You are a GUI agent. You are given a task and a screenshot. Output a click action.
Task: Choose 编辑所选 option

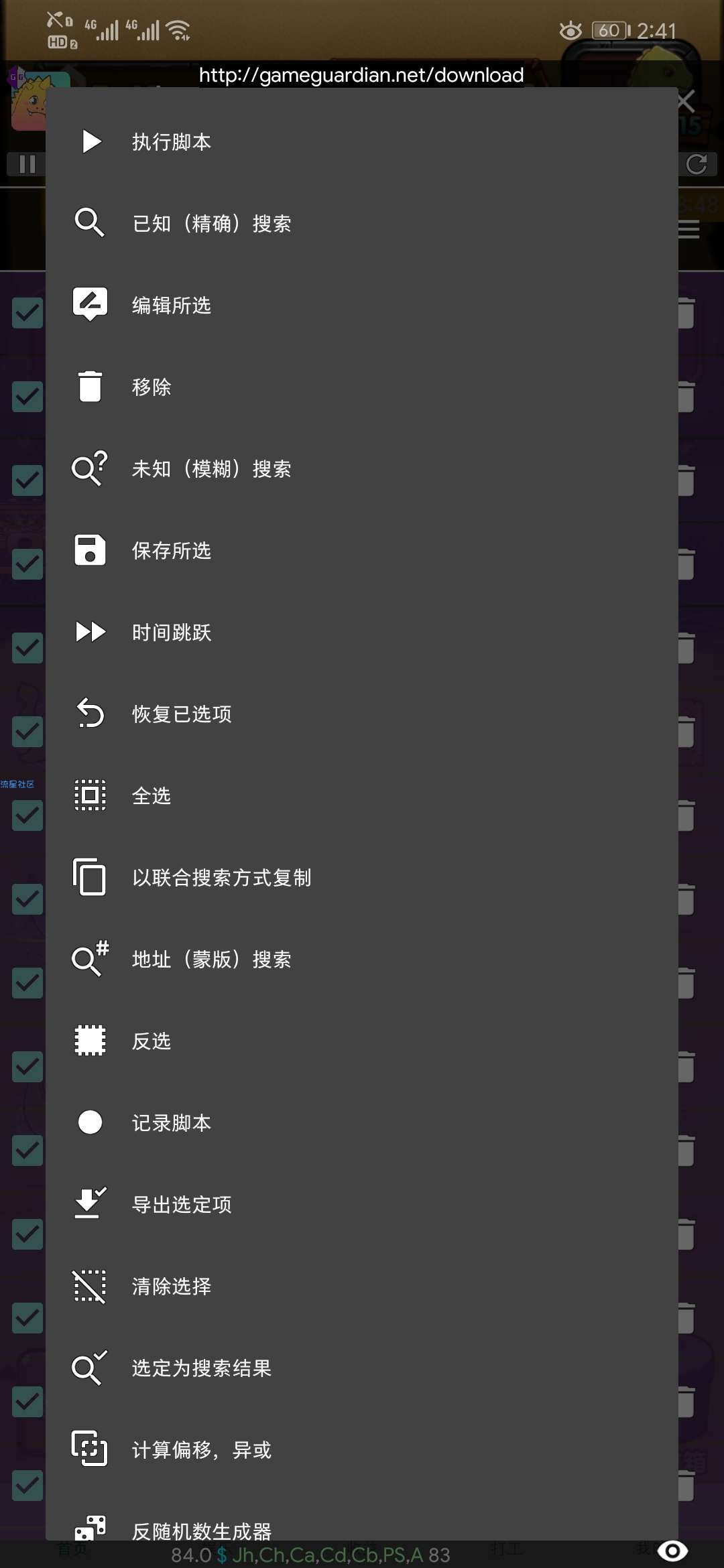172,305
